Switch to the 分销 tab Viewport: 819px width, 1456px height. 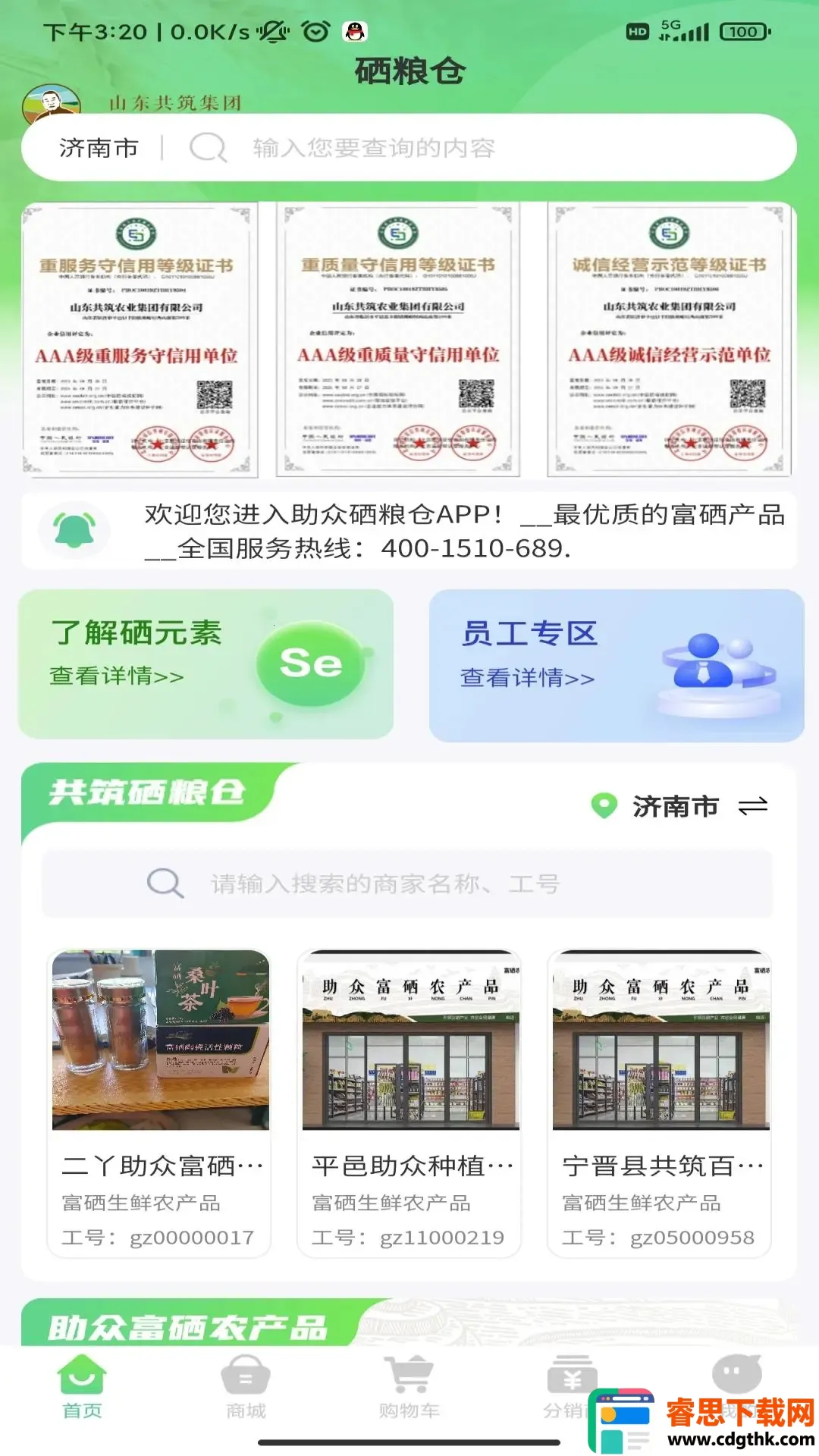(x=567, y=1388)
